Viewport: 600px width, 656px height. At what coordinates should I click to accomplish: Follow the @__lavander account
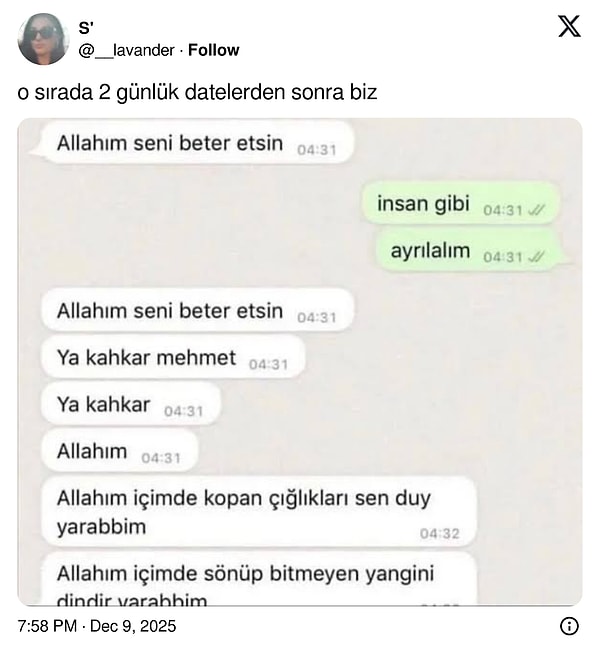pos(213,50)
